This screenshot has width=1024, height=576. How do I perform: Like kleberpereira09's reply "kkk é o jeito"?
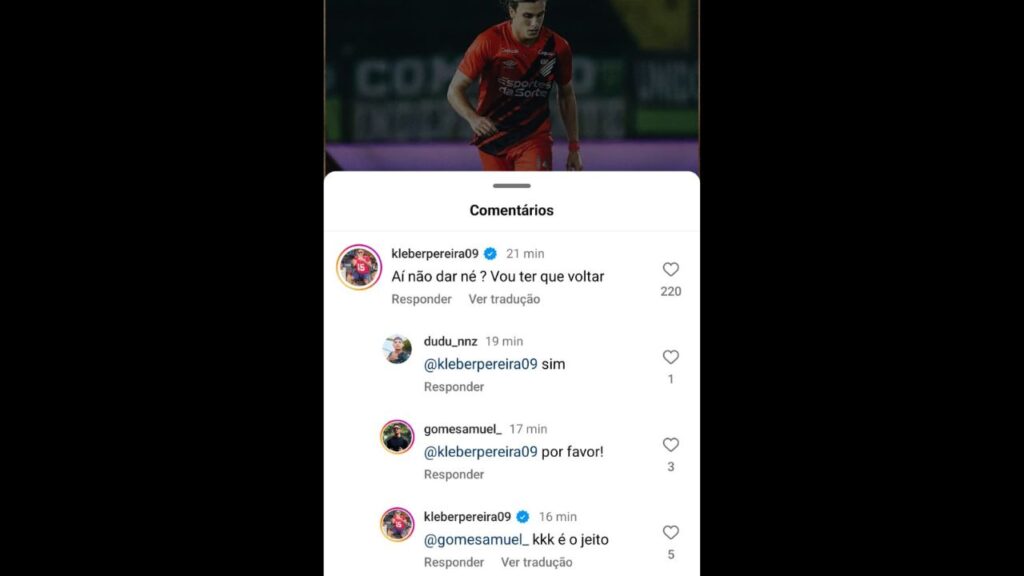tap(670, 533)
